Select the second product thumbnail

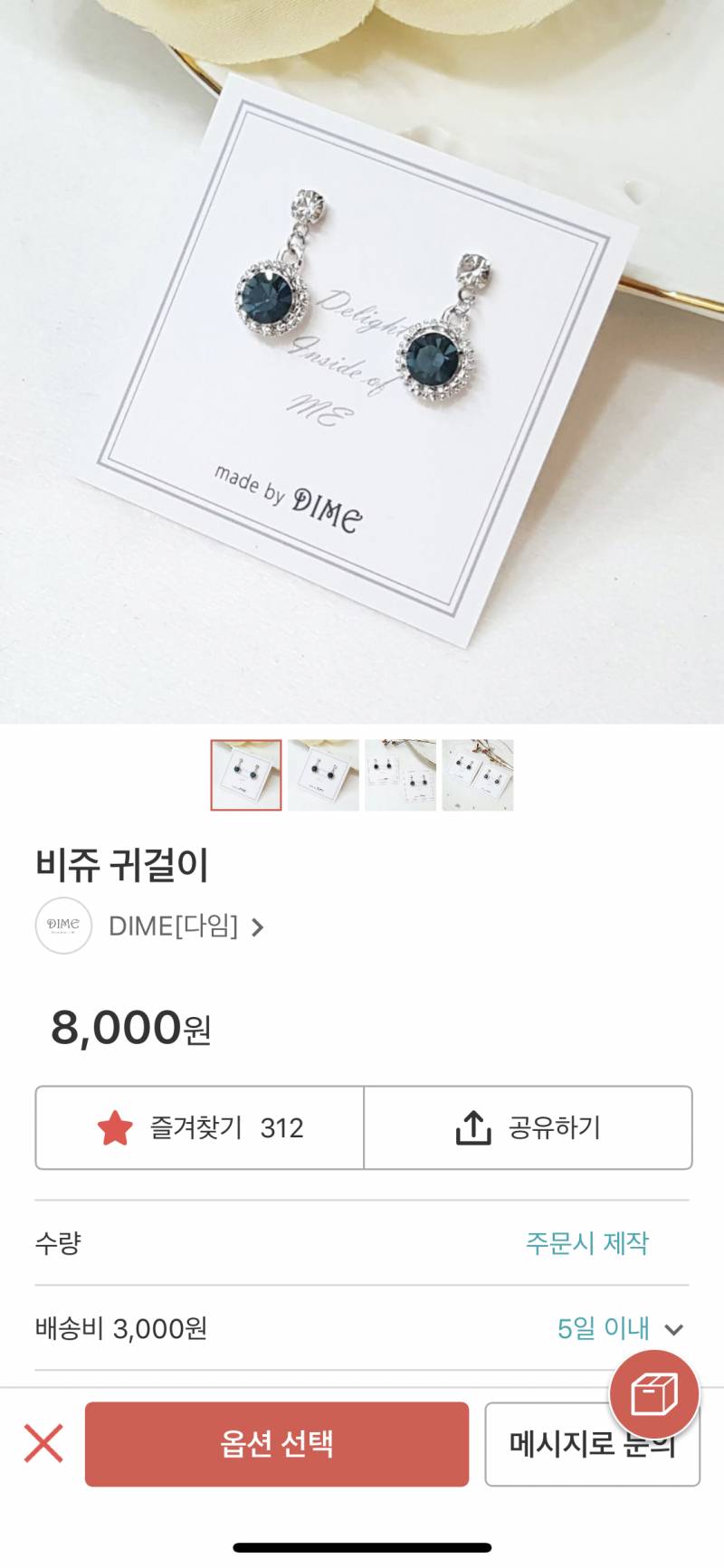pos(323,774)
